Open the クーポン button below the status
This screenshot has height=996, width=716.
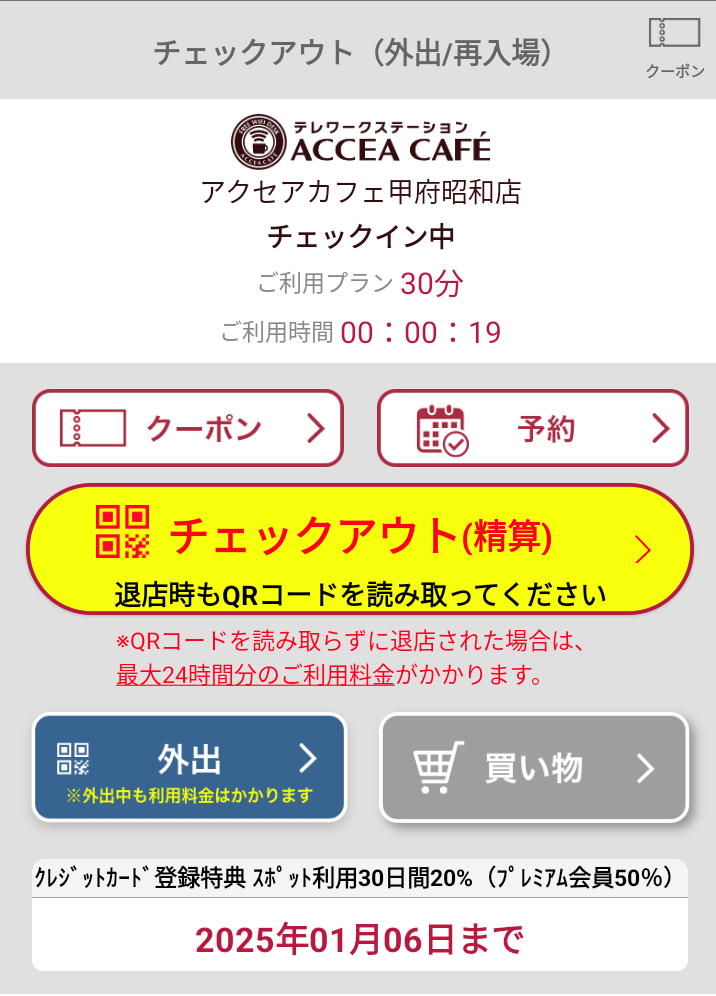(188, 428)
